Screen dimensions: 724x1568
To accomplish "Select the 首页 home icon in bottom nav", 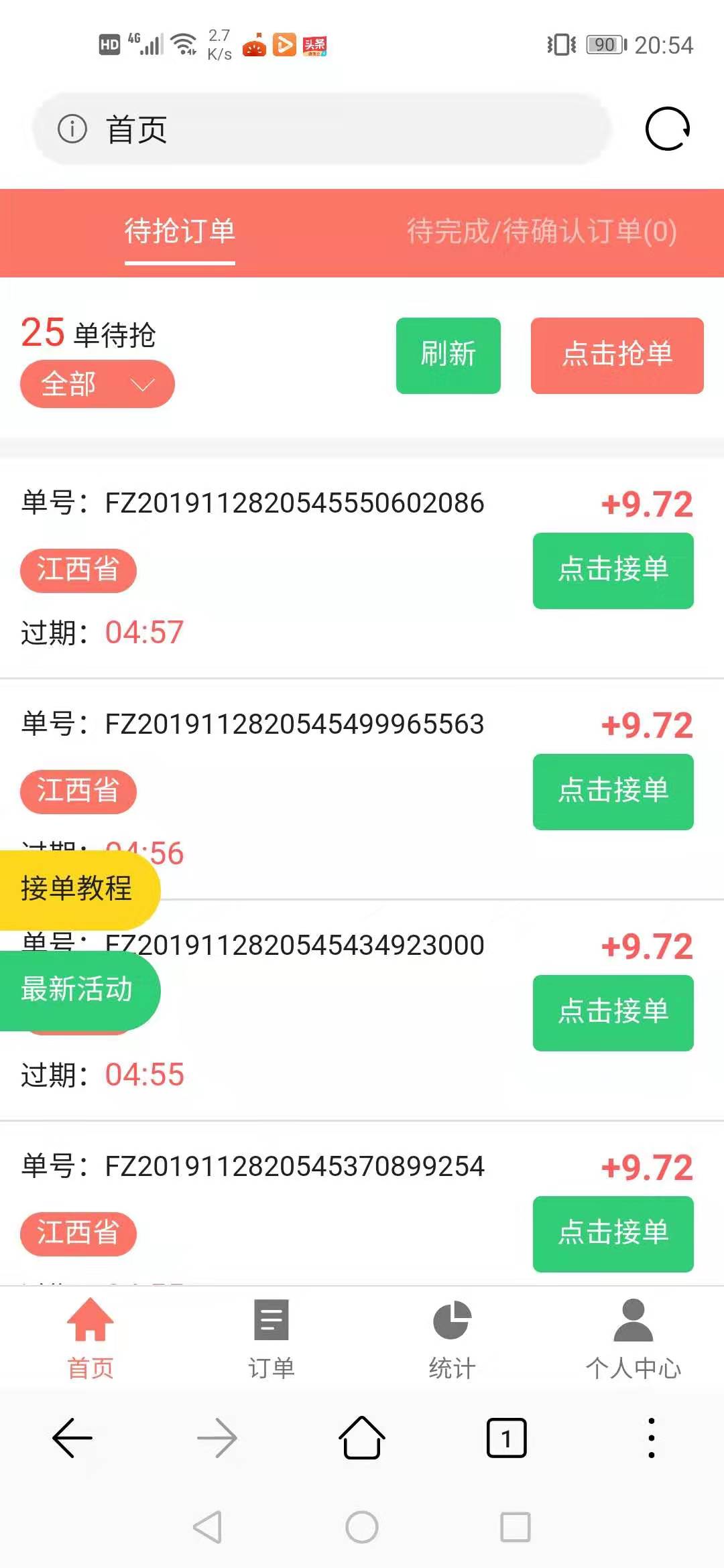I will [90, 1333].
